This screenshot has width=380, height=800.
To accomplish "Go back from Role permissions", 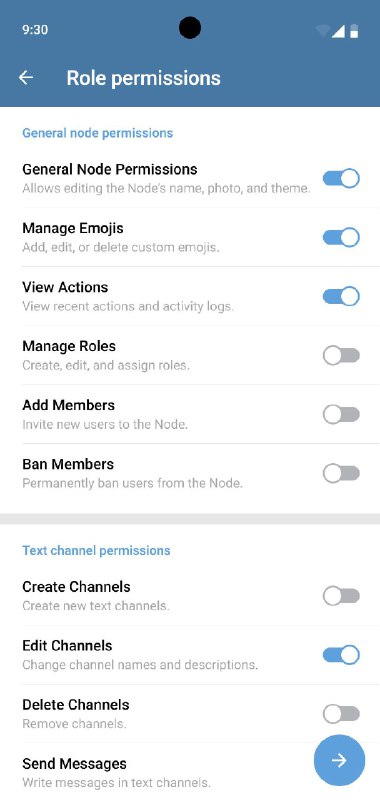I will click(26, 78).
